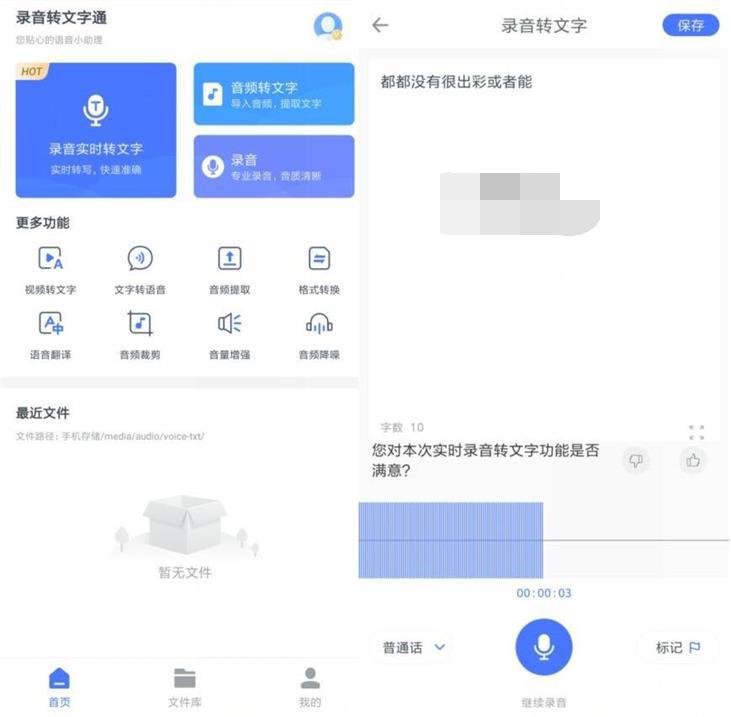This screenshot has height=717, width=731.
Task: Select 视频转文字 feature
Action: point(50,269)
